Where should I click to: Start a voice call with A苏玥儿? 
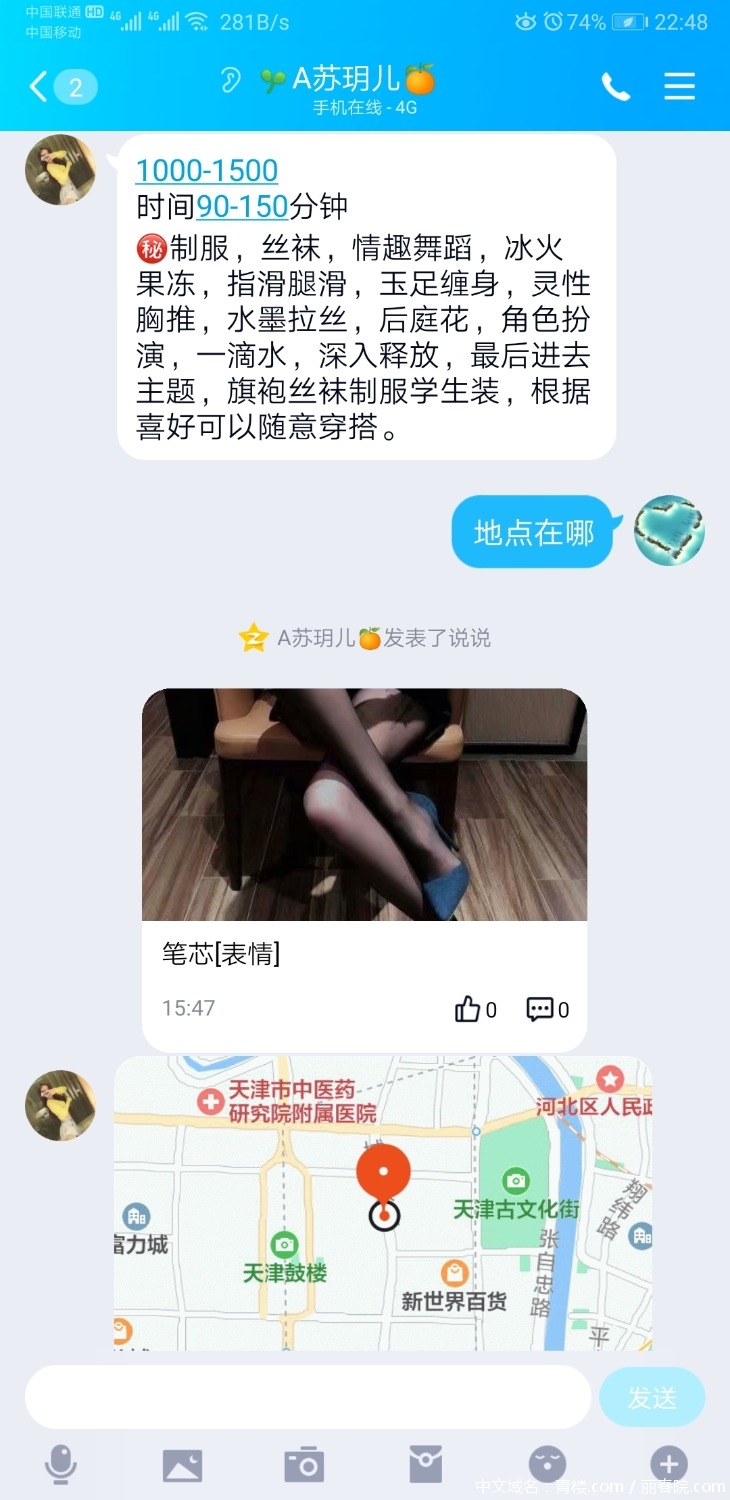click(615, 87)
